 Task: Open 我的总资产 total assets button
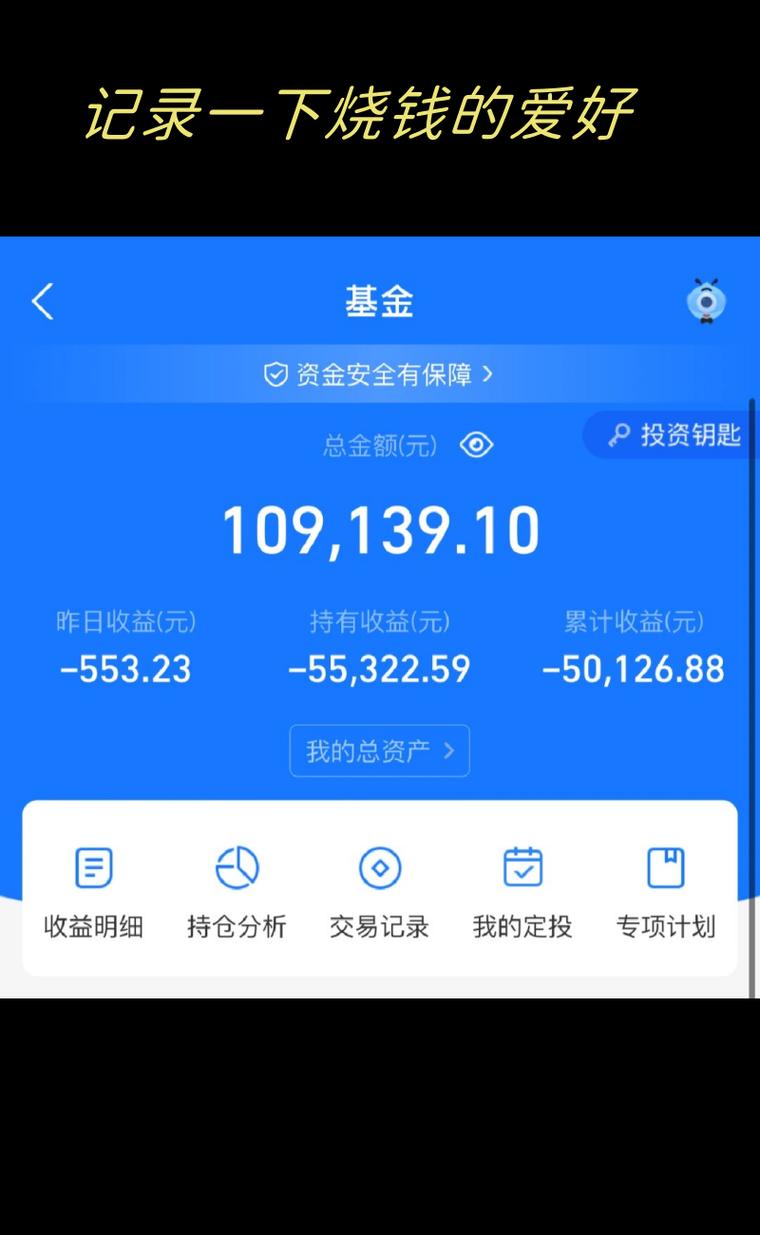click(380, 751)
